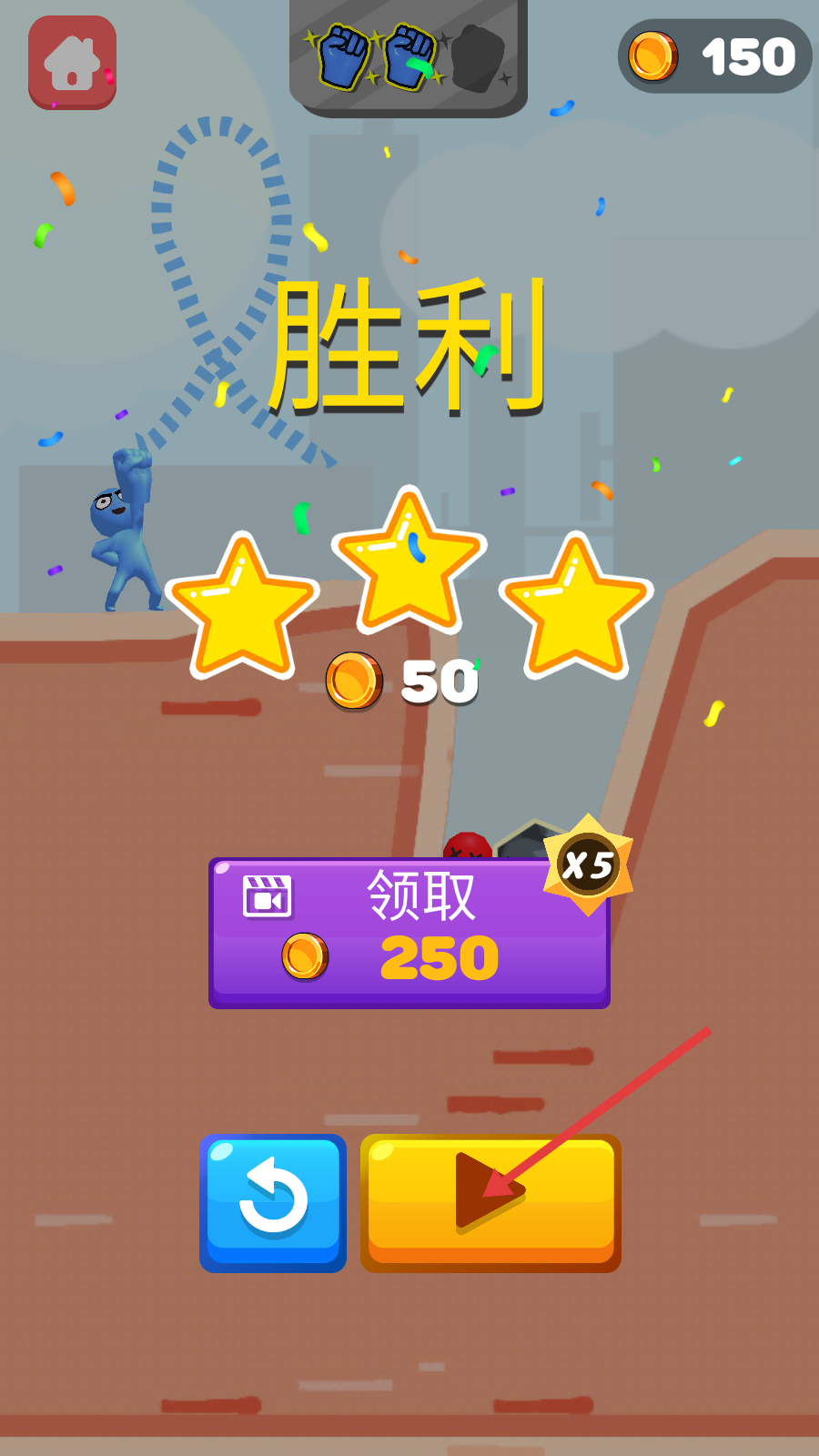Replay the level with the blue retry button
The image size is (819, 1456).
tap(273, 1202)
